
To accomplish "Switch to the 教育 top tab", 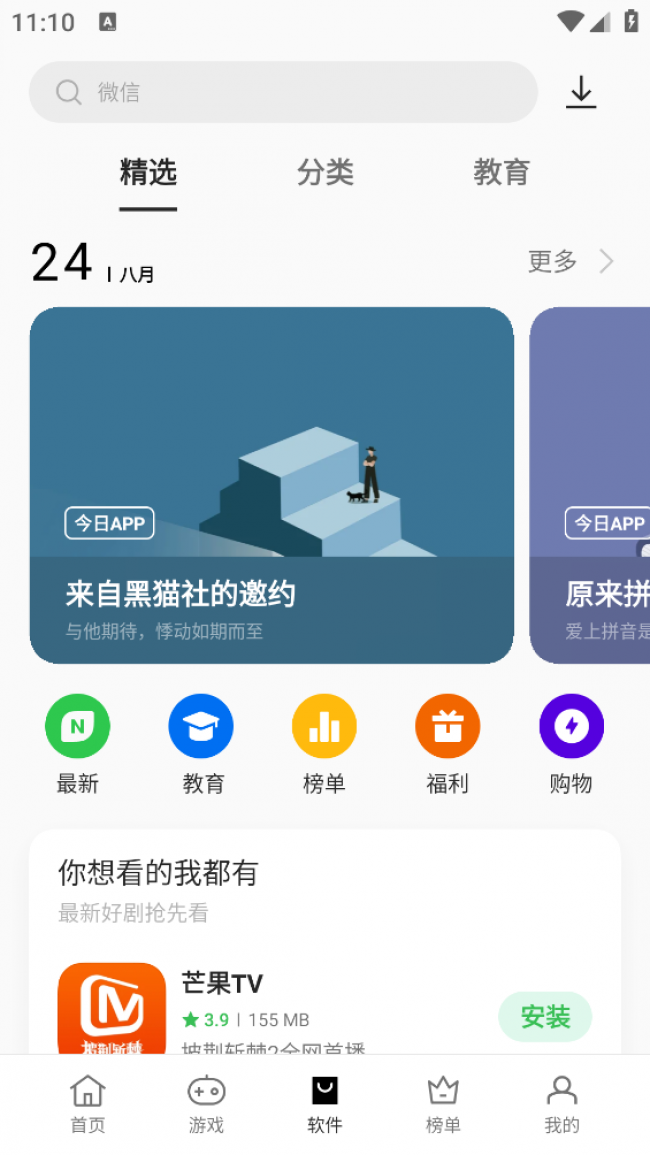I will click(x=501, y=173).
